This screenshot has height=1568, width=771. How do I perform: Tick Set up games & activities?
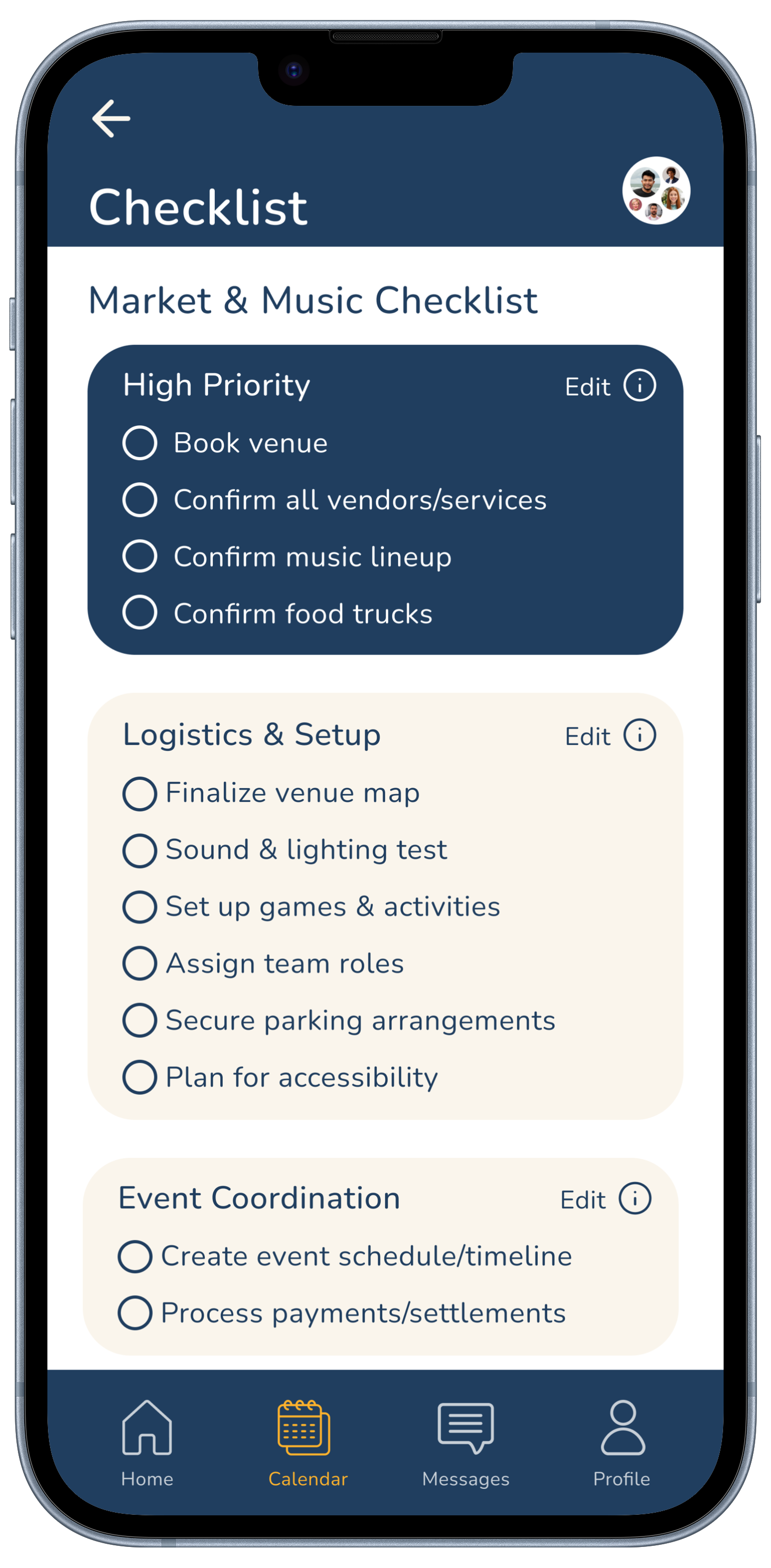coord(140,907)
